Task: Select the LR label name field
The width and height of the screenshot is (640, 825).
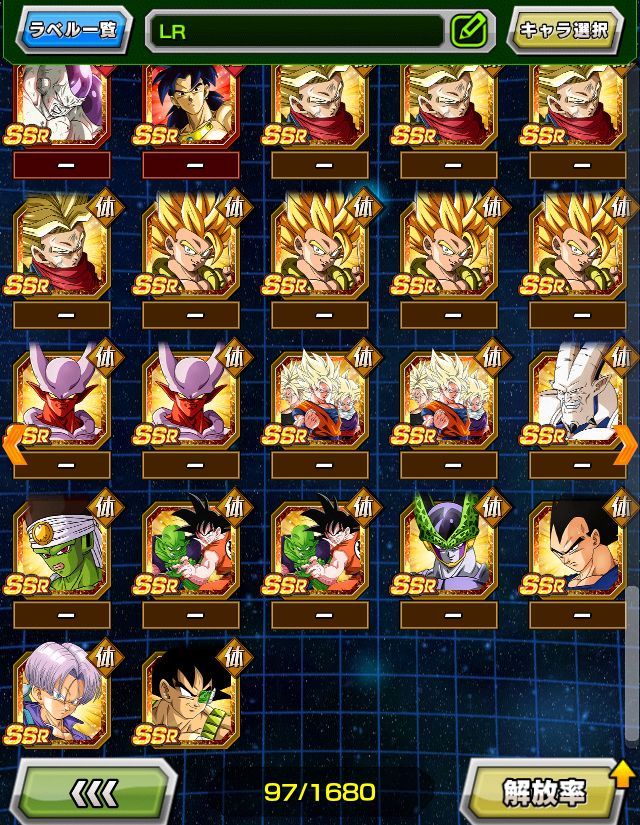Action: (295, 31)
